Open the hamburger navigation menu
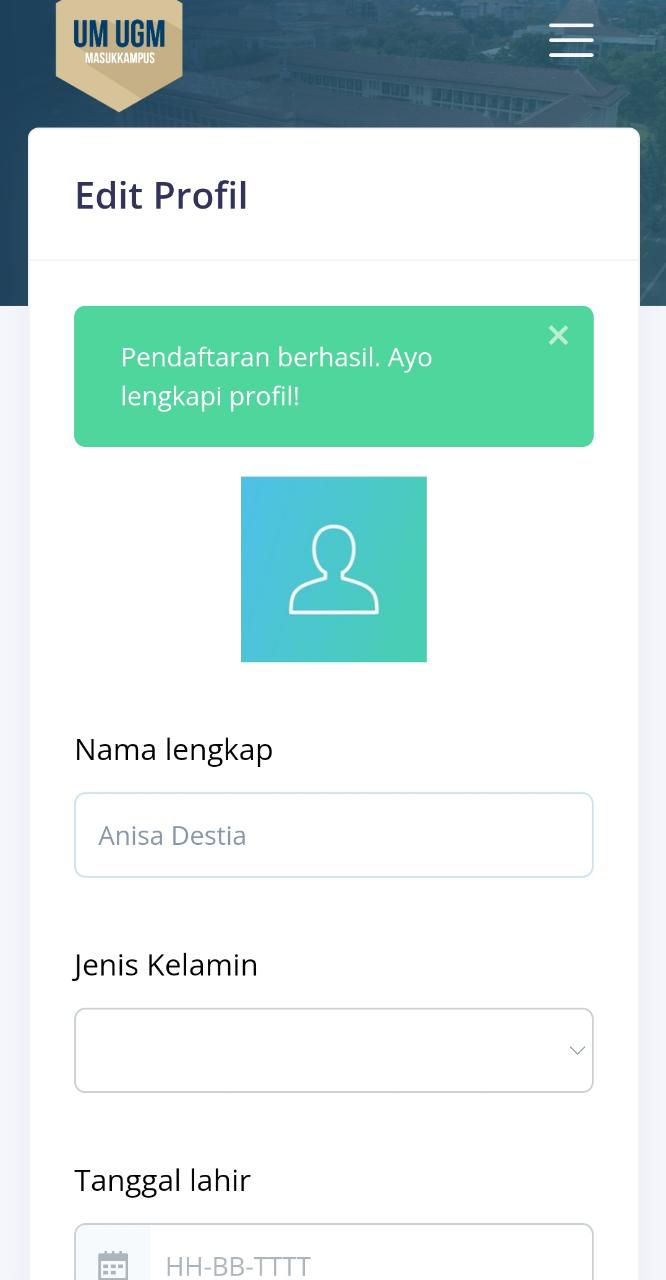Viewport: 666px width, 1280px height. [x=571, y=40]
